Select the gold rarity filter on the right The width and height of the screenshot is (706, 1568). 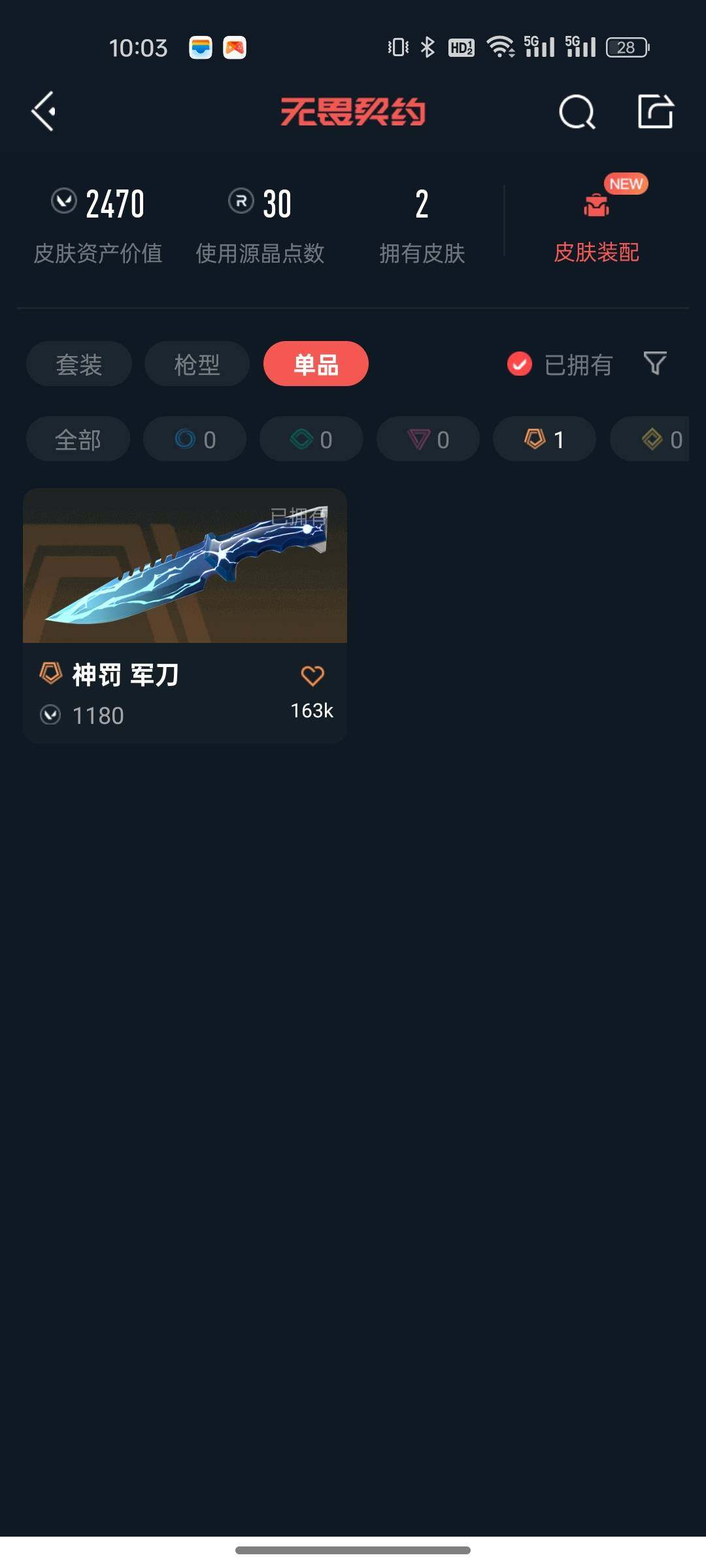coord(660,439)
